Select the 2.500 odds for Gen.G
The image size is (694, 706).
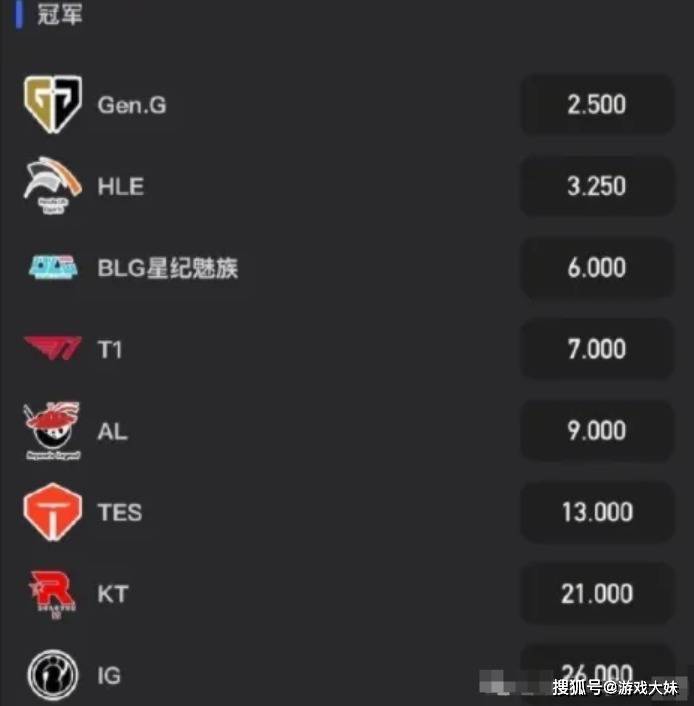[597, 104]
